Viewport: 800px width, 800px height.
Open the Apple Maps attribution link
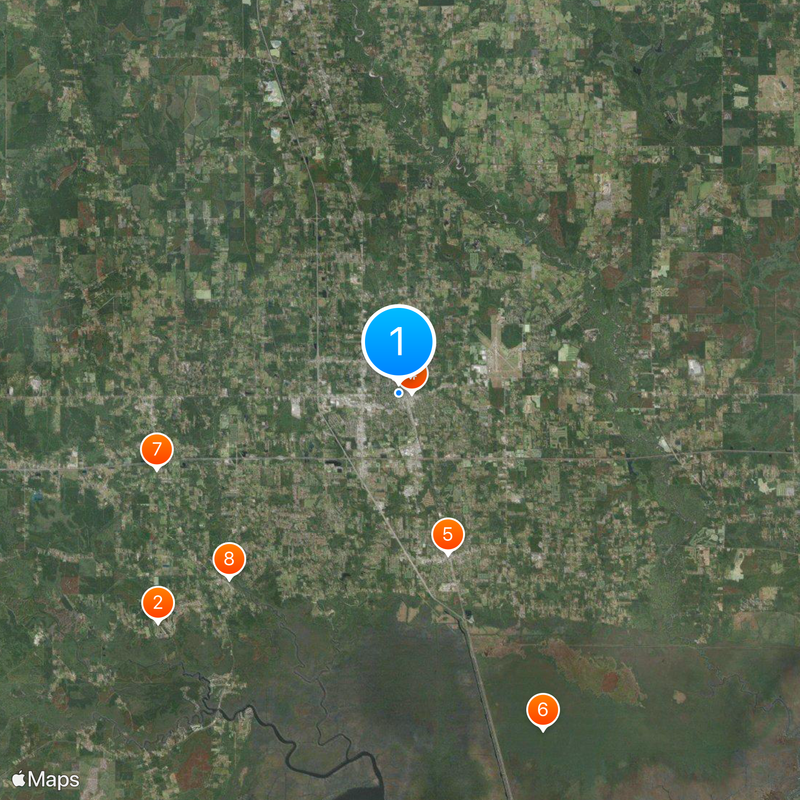tap(45, 779)
